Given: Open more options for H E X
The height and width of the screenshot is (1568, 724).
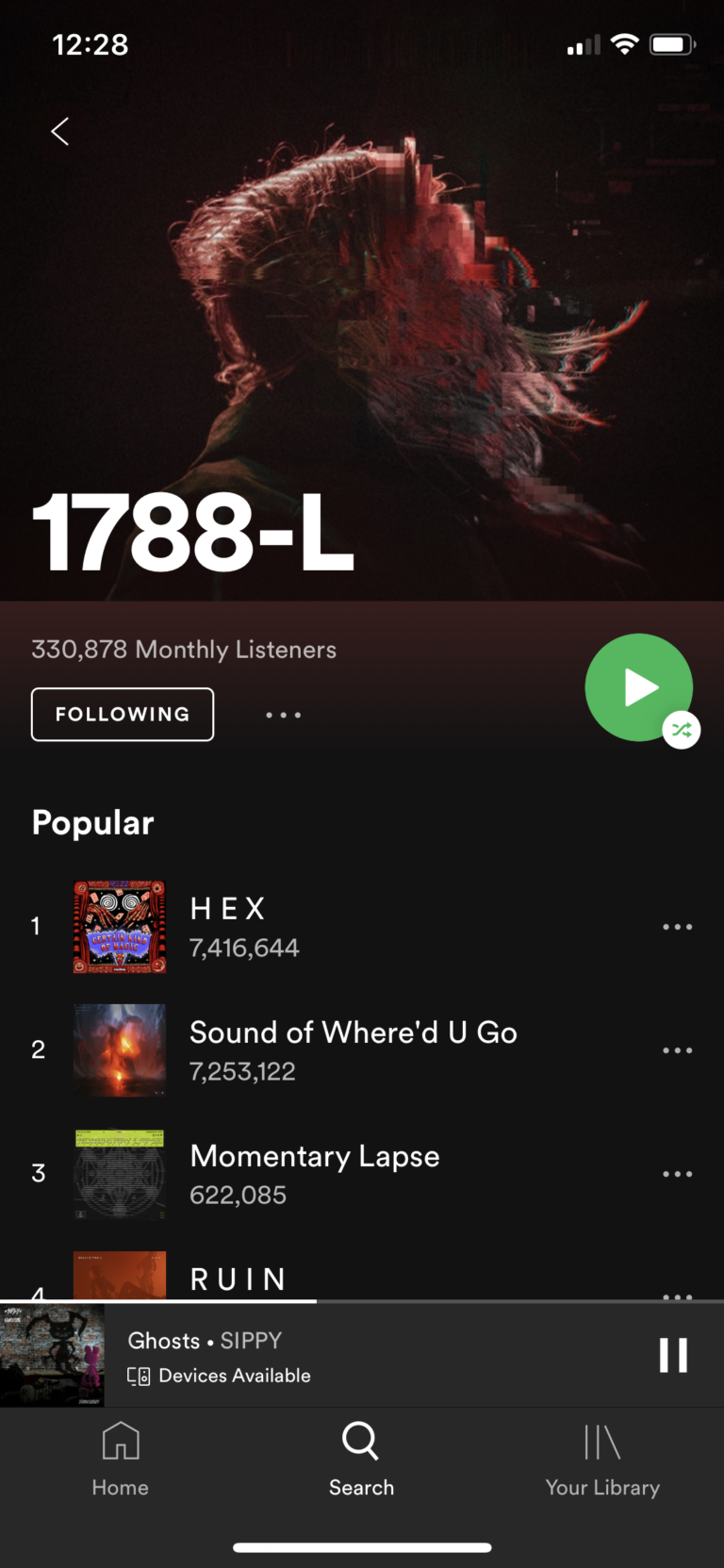Looking at the screenshot, I should click(677, 927).
